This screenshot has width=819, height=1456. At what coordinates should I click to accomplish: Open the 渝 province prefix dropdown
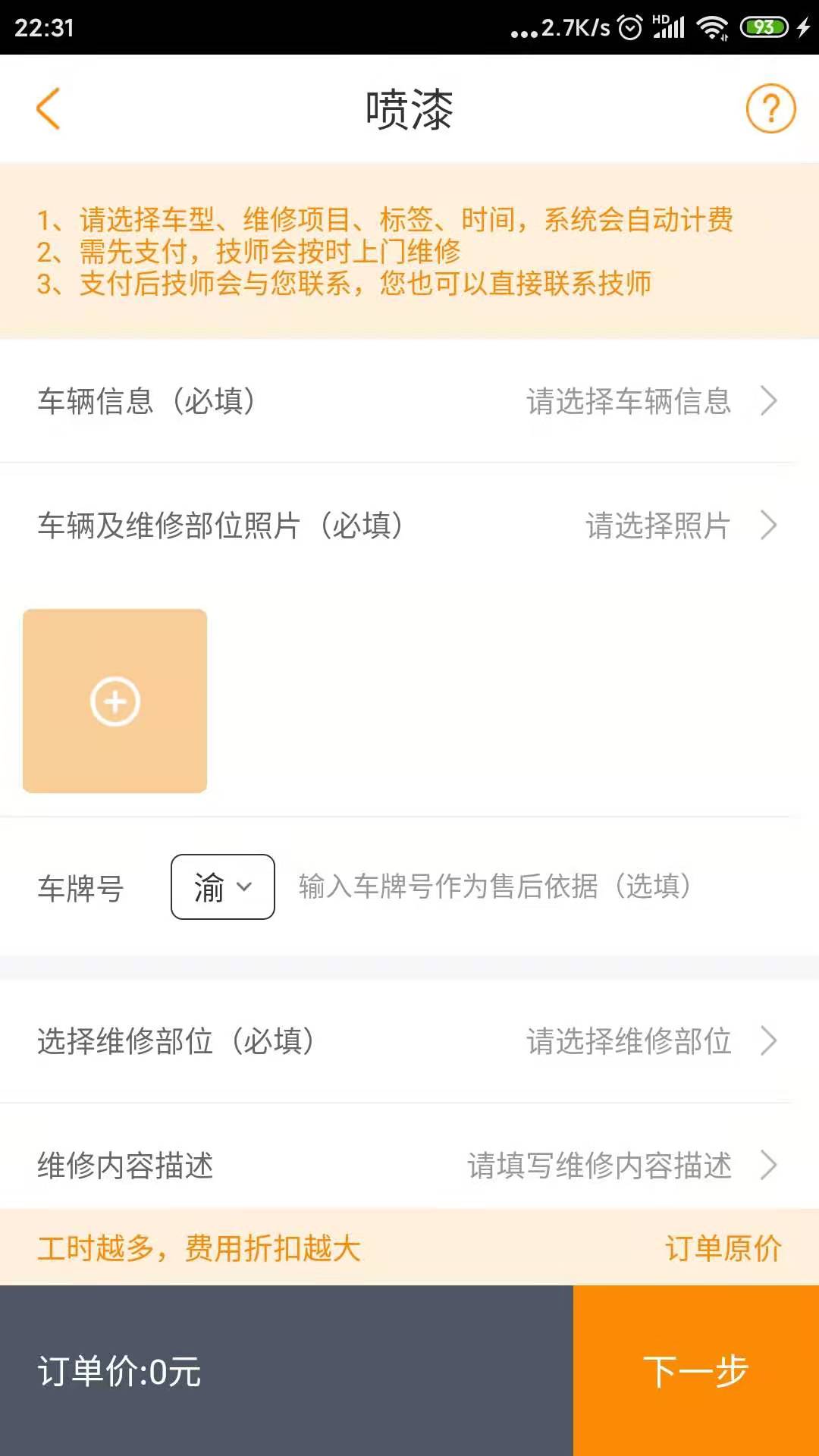222,886
